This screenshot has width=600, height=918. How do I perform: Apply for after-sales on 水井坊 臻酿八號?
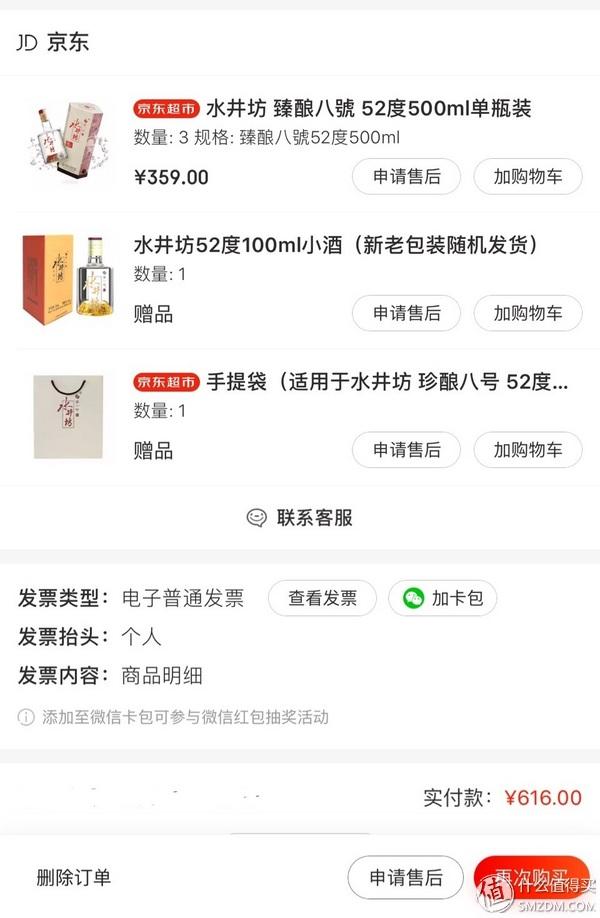point(406,177)
